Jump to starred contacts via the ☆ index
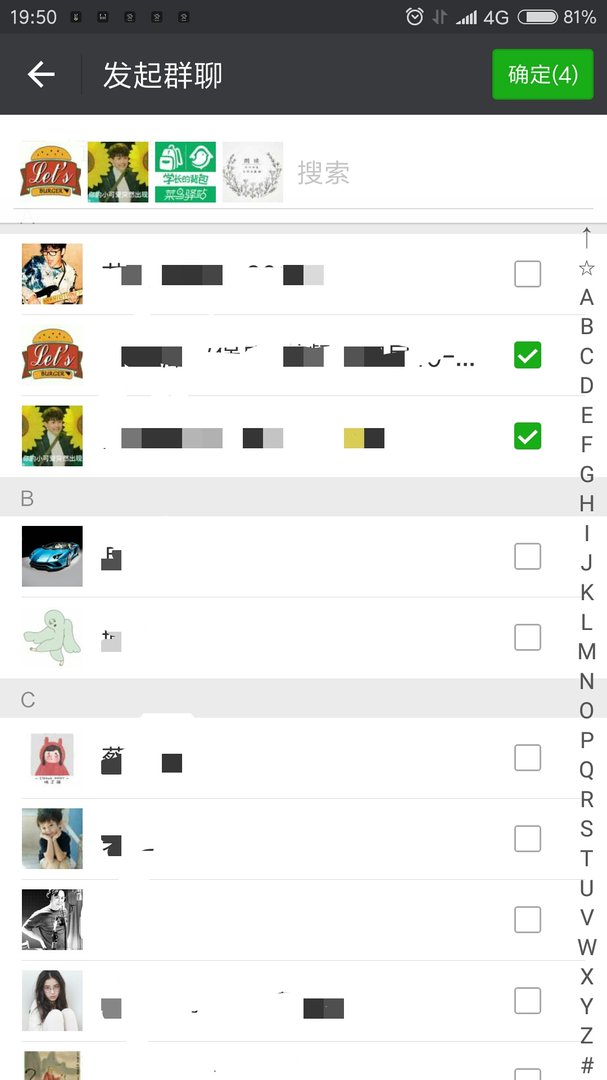The width and height of the screenshot is (607, 1080). [x=587, y=268]
